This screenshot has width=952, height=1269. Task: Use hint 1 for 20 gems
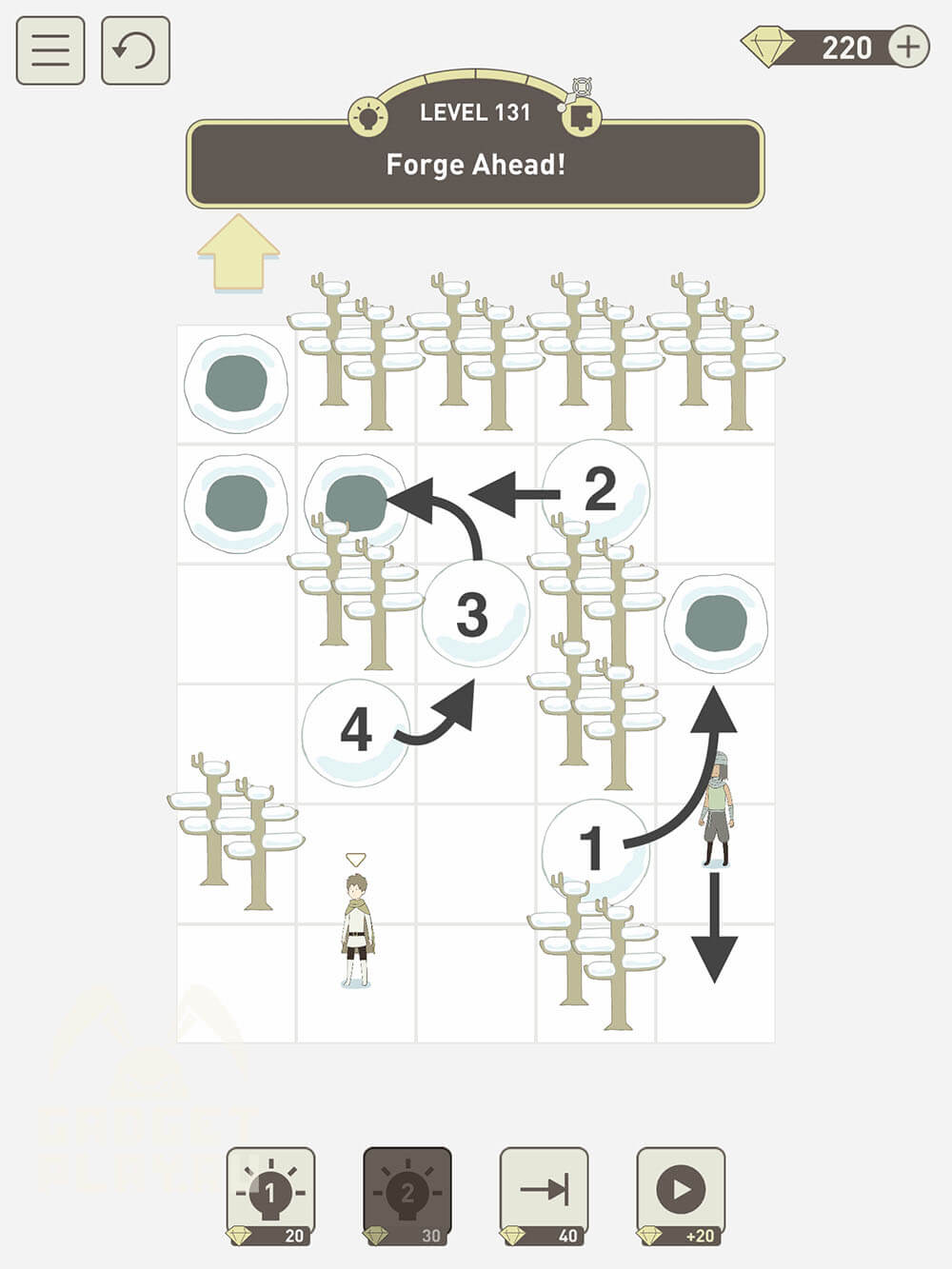[x=270, y=1195]
